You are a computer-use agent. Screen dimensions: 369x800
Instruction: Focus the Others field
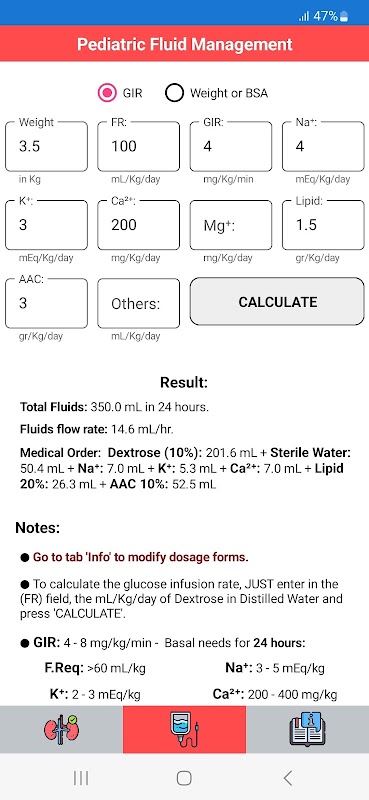tap(138, 303)
